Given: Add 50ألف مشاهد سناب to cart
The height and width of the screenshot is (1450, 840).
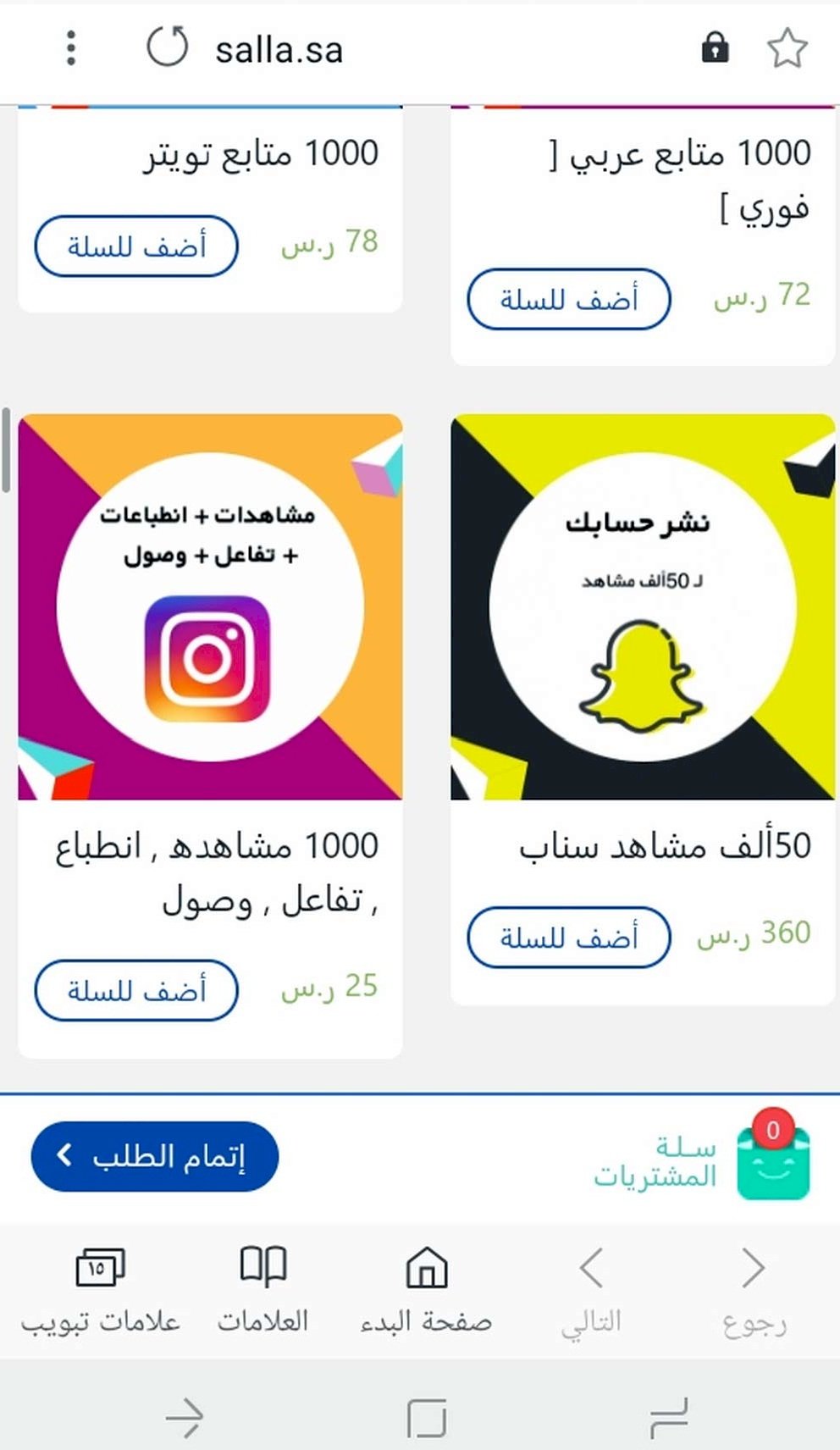Looking at the screenshot, I should click(x=569, y=938).
